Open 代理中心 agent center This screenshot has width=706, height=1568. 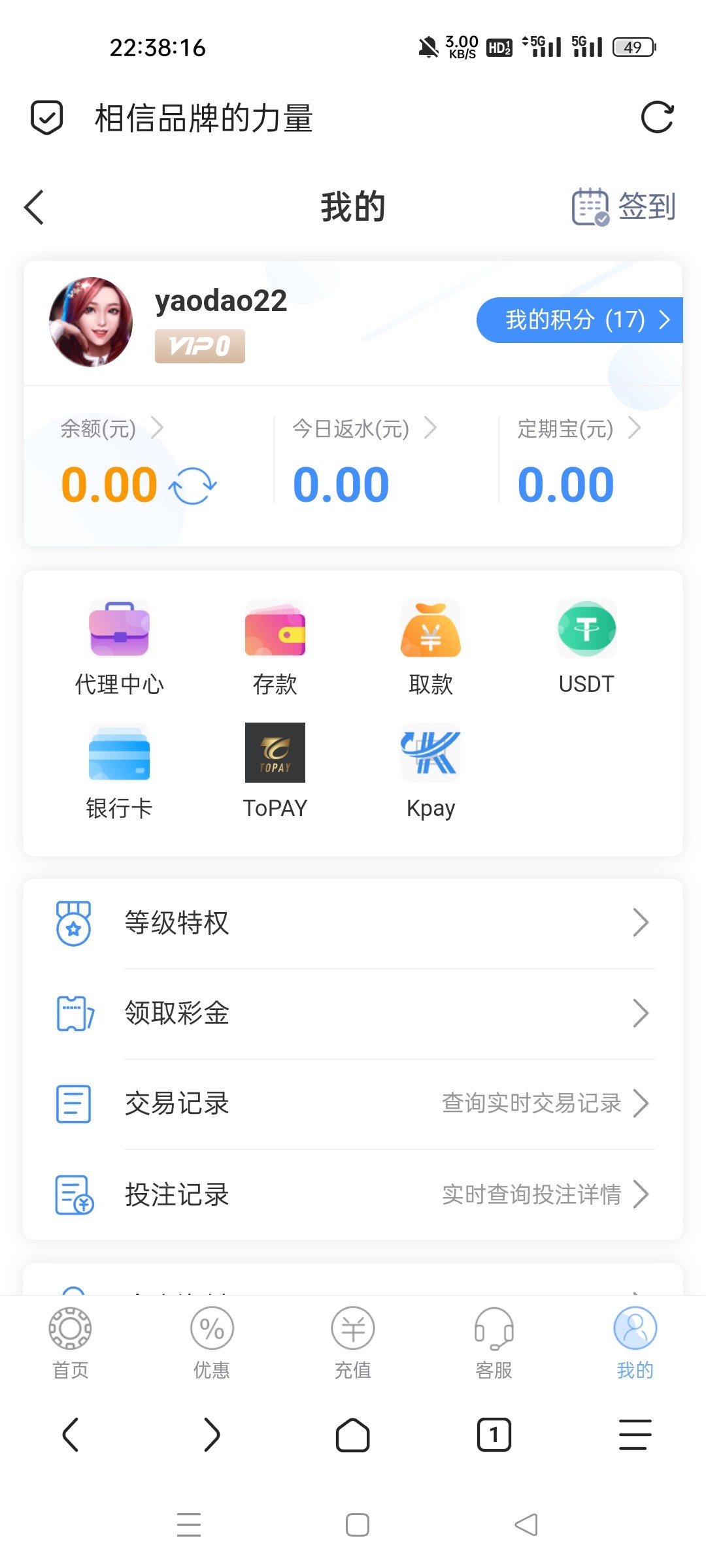coord(119,647)
